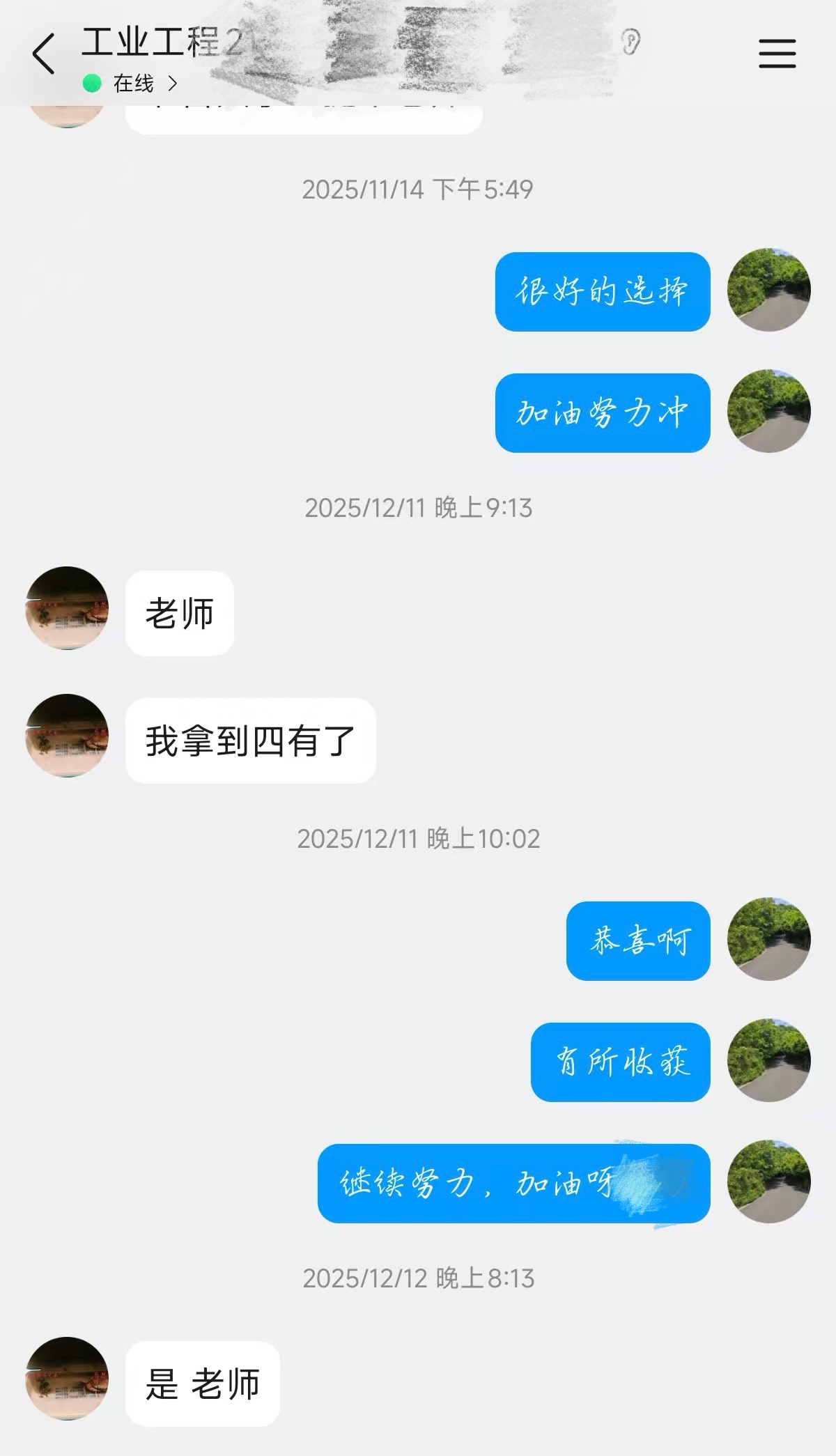This screenshot has width=836, height=1456.
Task: Open sender's avatar beside "很好的选择"
Action: tap(768, 290)
